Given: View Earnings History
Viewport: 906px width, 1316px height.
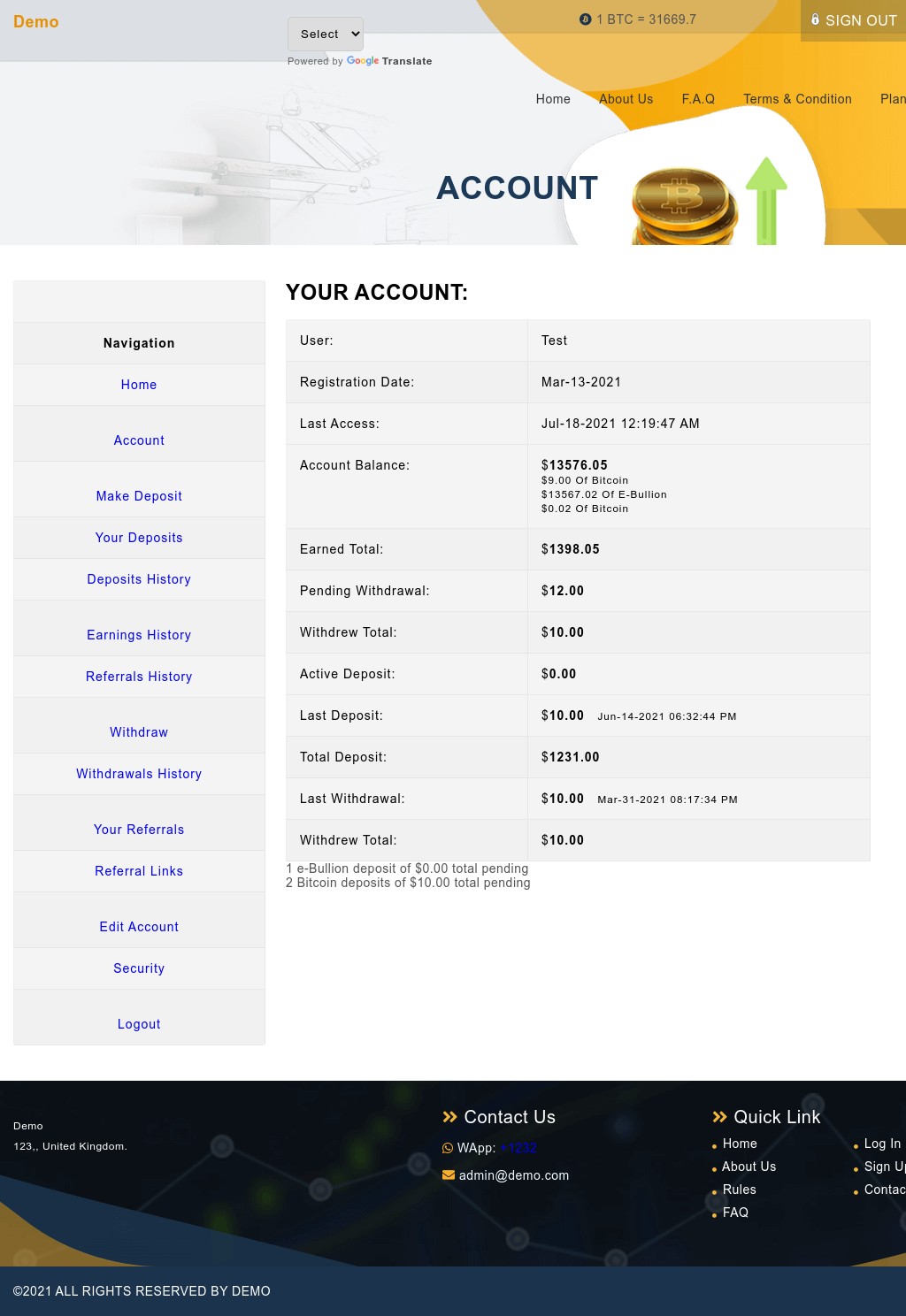Looking at the screenshot, I should (x=139, y=635).
